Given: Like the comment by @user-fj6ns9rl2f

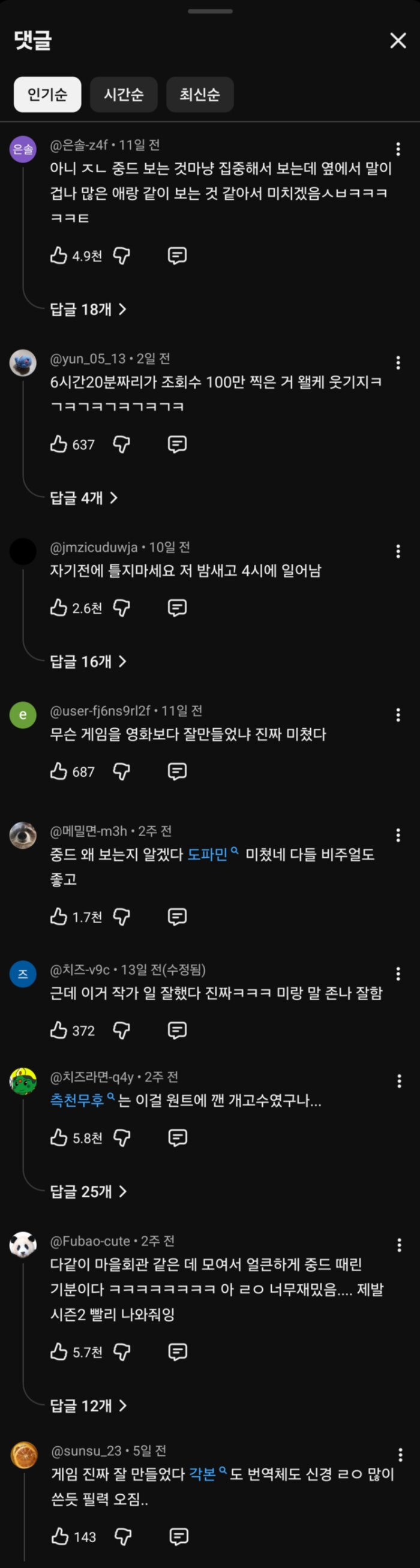Looking at the screenshot, I should [x=58, y=771].
